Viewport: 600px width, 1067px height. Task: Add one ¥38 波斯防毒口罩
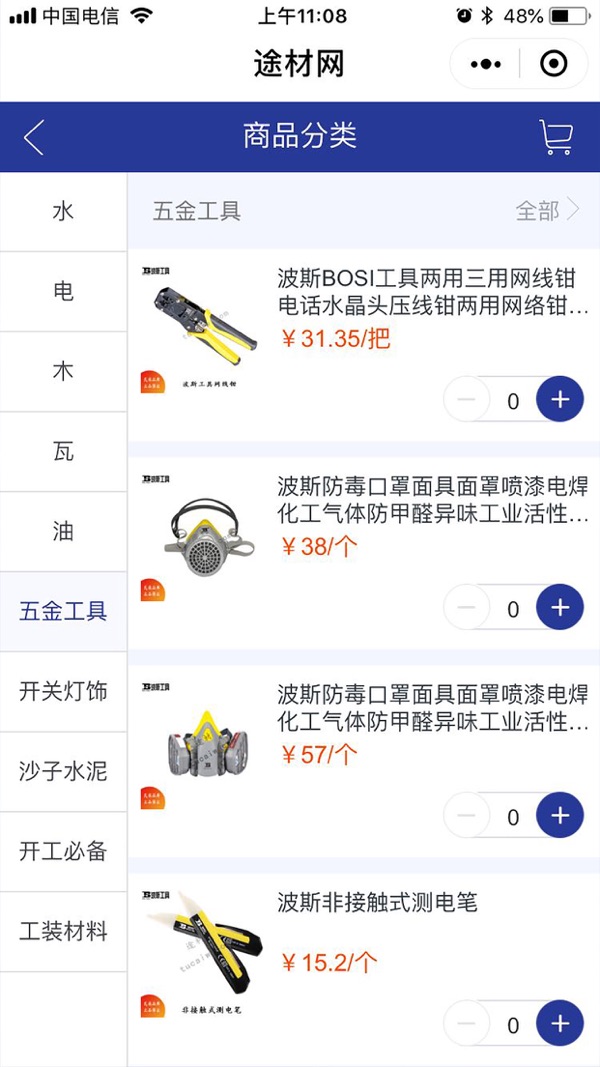point(560,607)
